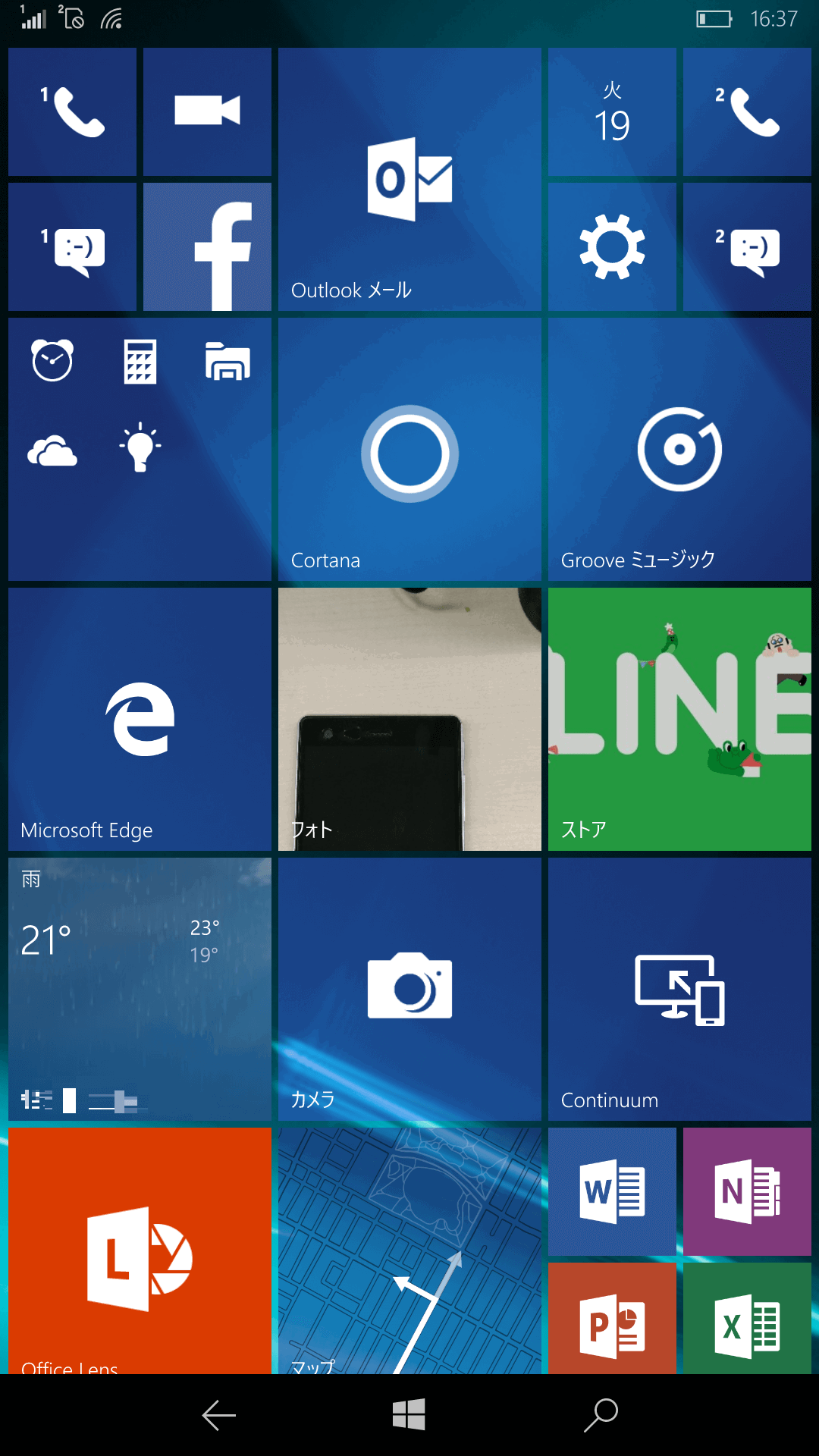Tap the search button in navigation bar
Screen dimensions: 819x1456
click(601, 1415)
